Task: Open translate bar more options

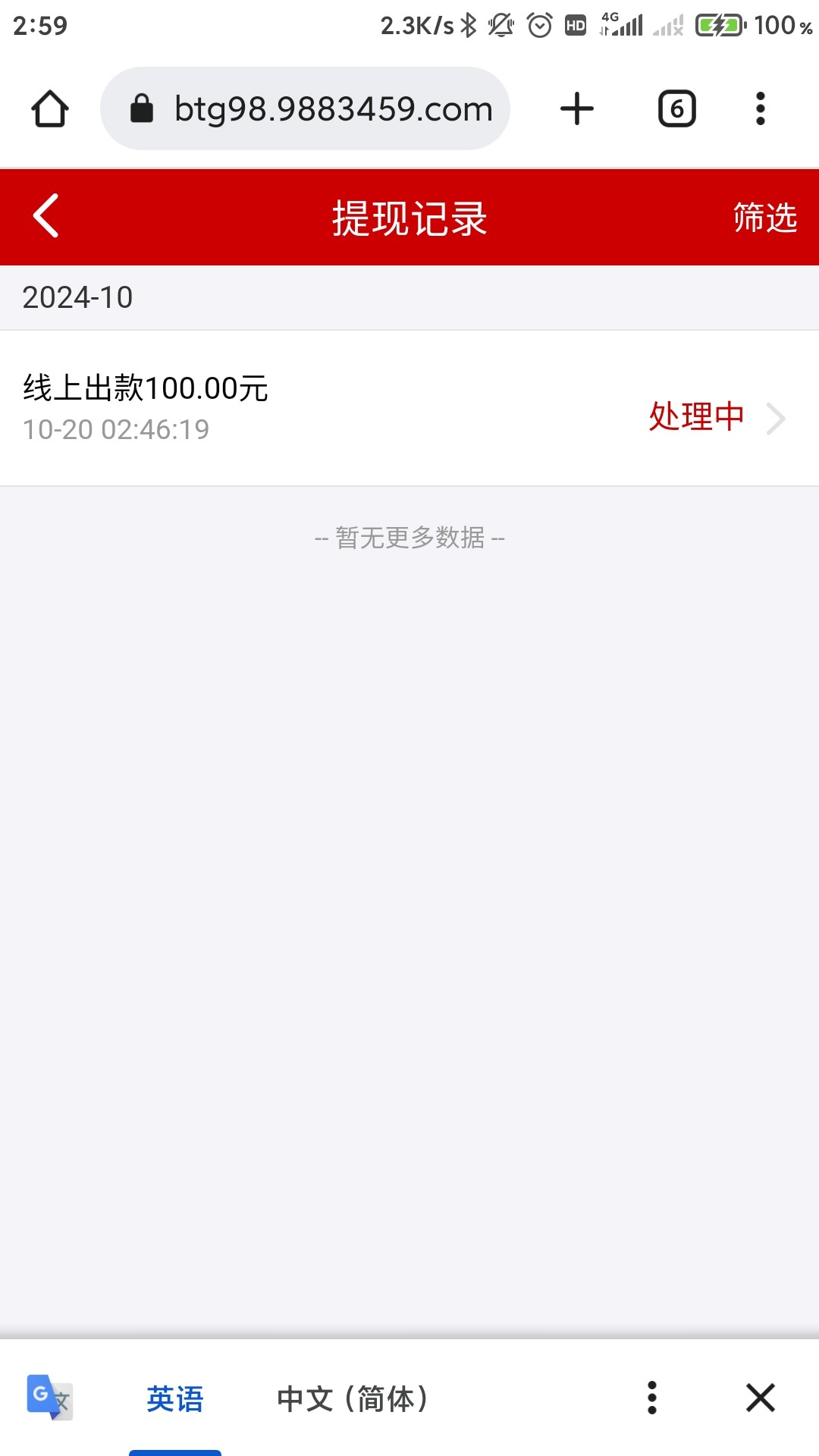Action: click(651, 1398)
